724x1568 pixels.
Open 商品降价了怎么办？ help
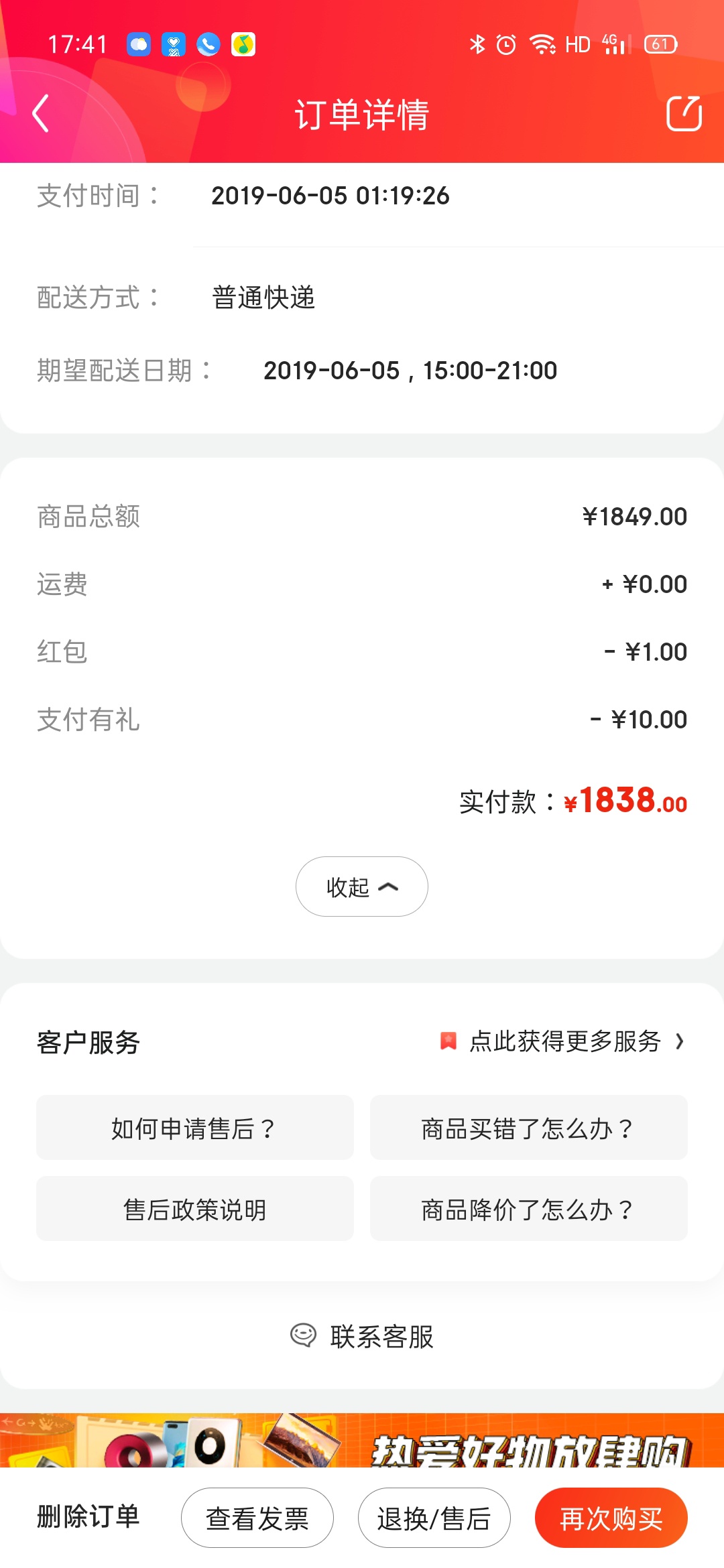528,1209
